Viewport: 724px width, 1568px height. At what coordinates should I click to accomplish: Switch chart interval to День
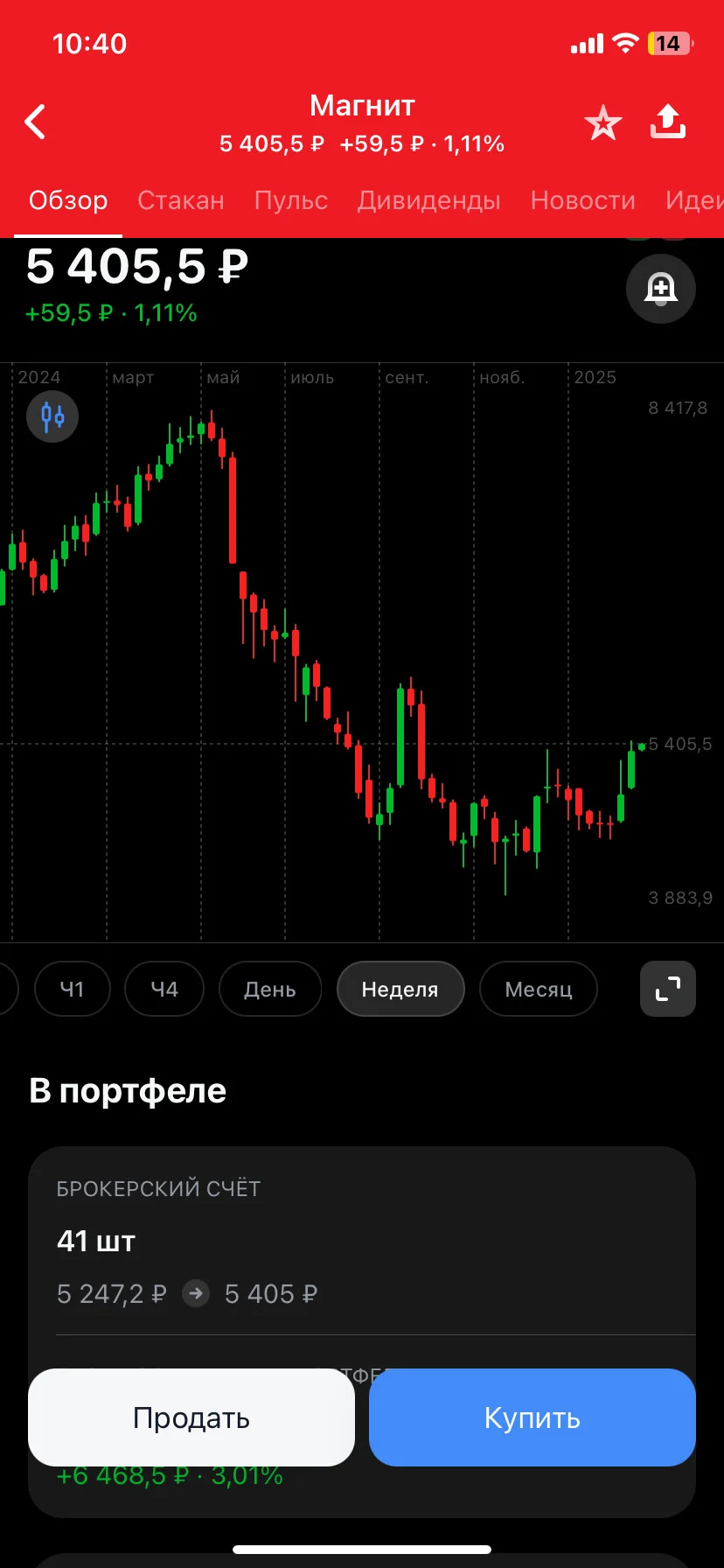click(x=270, y=989)
